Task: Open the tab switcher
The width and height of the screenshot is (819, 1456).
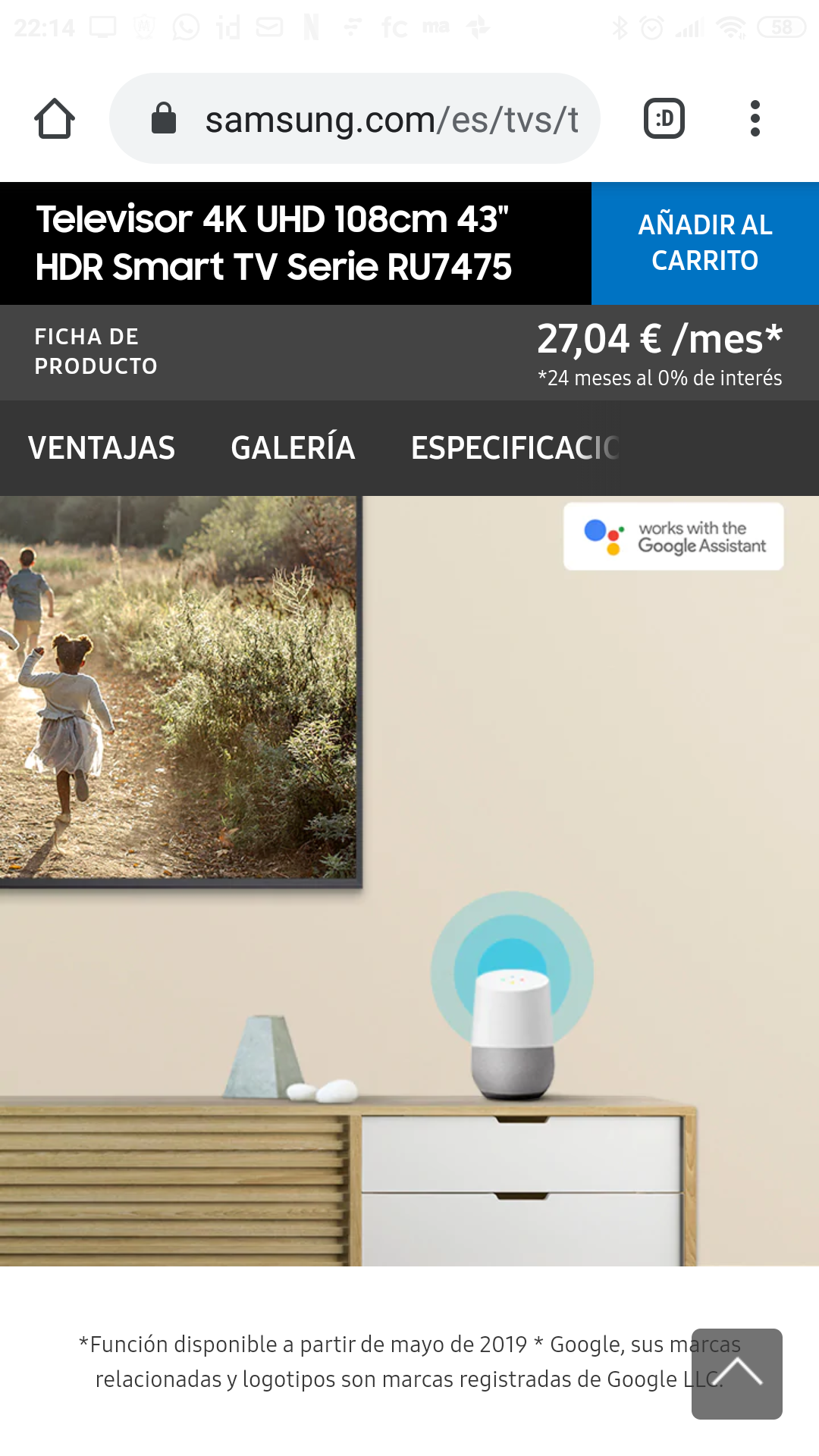Action: [x=664, y=118]
